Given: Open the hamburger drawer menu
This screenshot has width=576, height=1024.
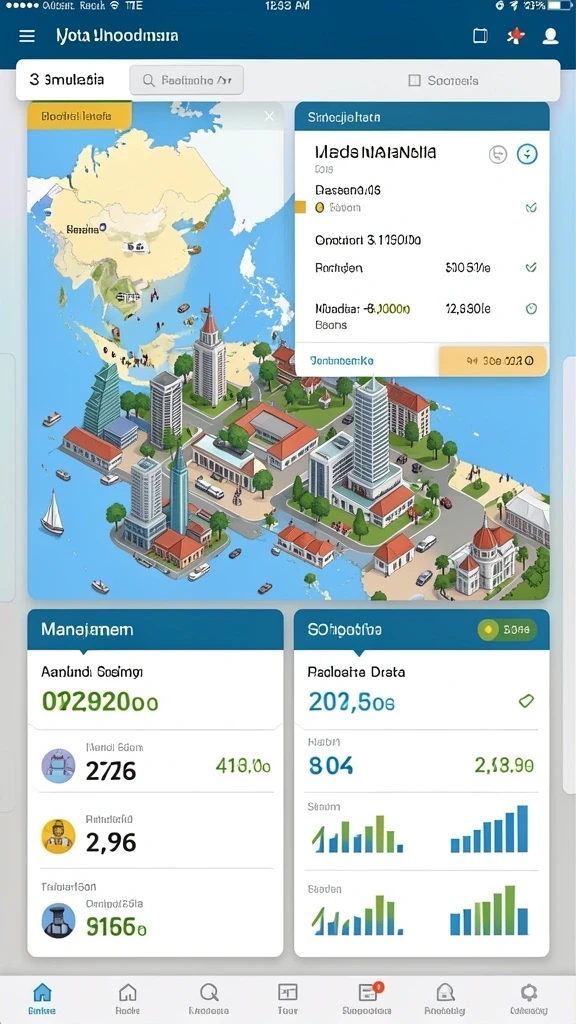Looking at the screenshot, I should click(27, 36).
